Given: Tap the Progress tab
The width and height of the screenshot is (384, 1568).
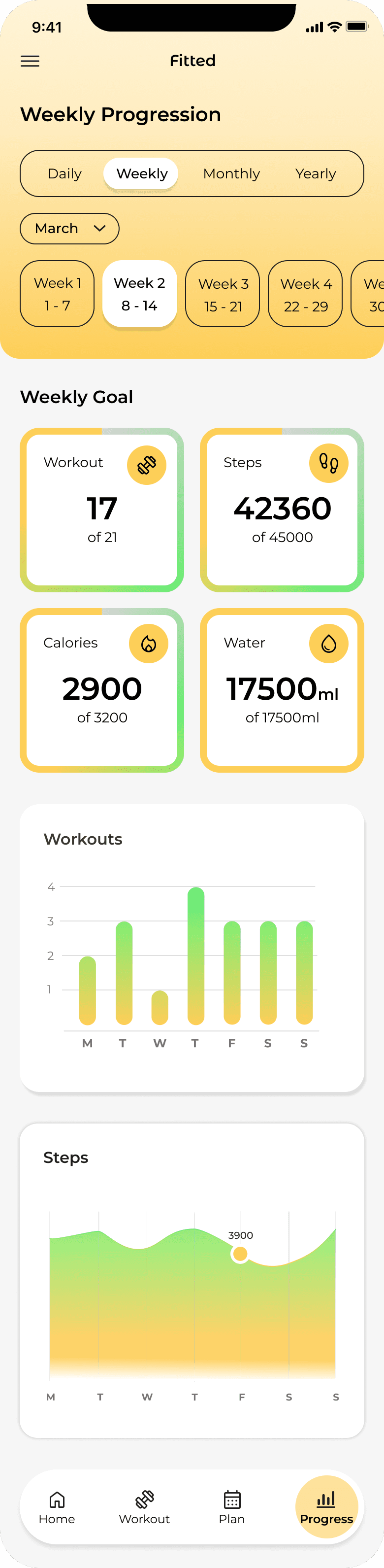Looking at the screenshot, I should click(x=326, y=1507).
